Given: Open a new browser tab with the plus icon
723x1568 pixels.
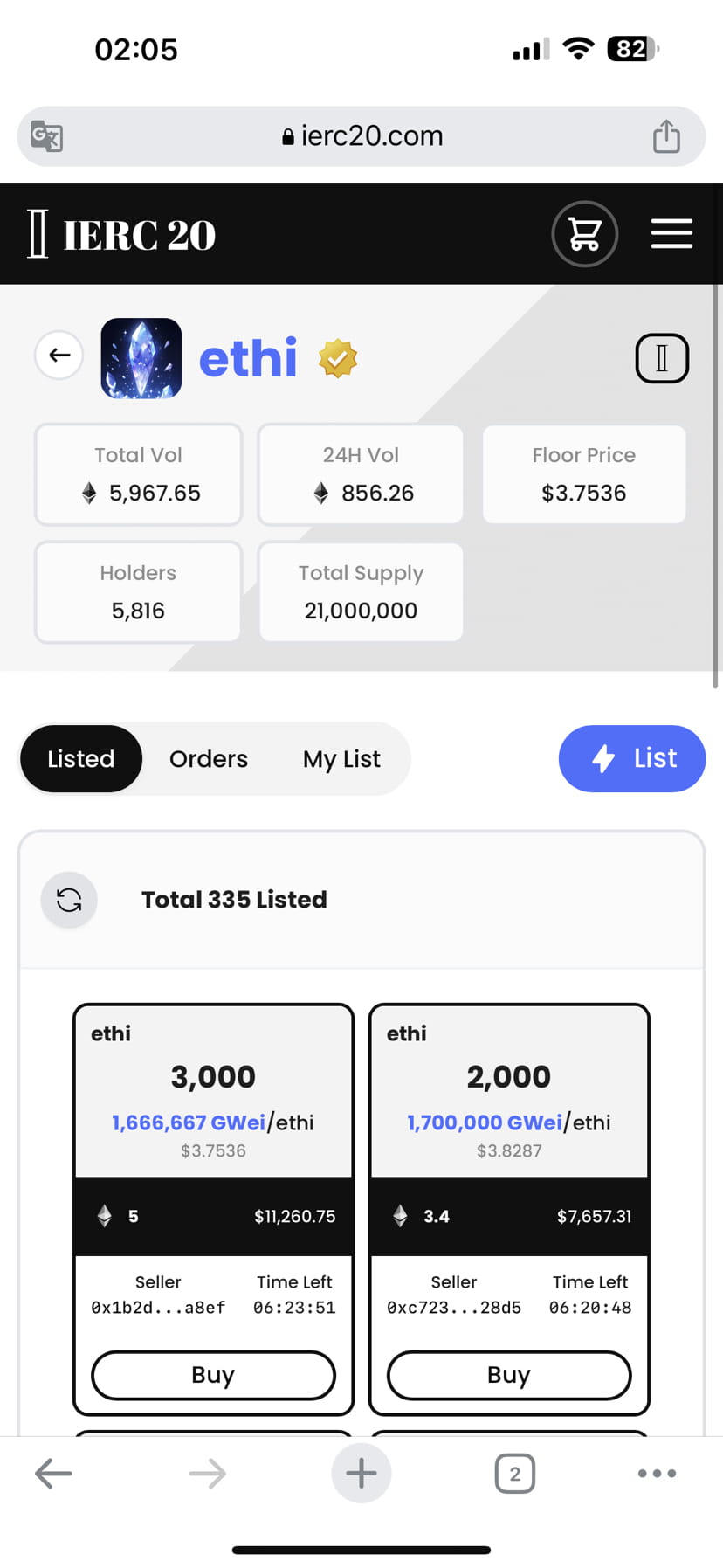Looking at the screenshot, I should coord(361,1473).
